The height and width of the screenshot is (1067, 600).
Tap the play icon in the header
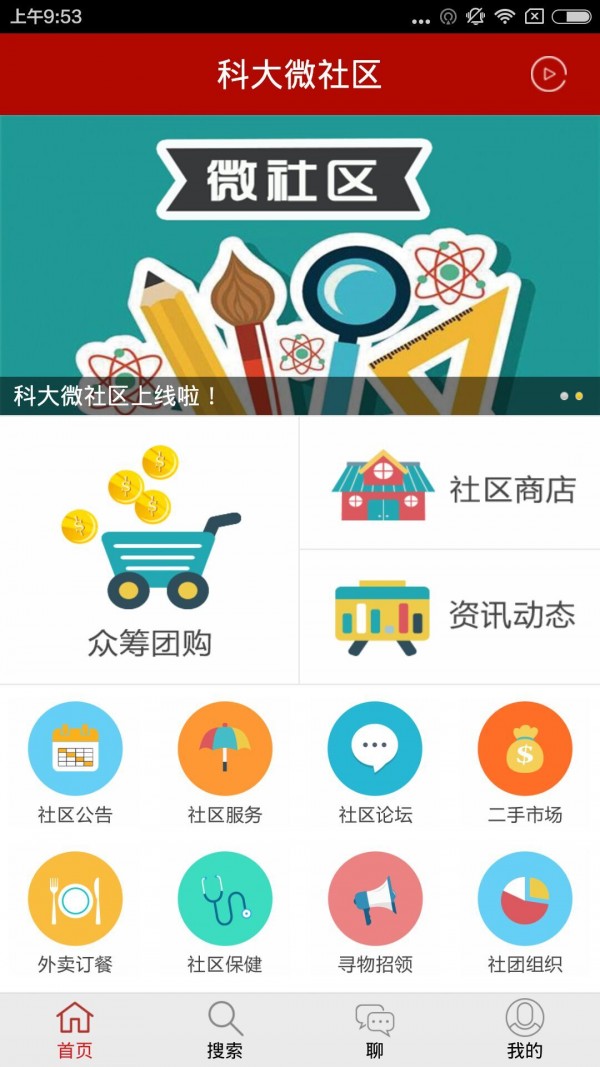point(548,74)
